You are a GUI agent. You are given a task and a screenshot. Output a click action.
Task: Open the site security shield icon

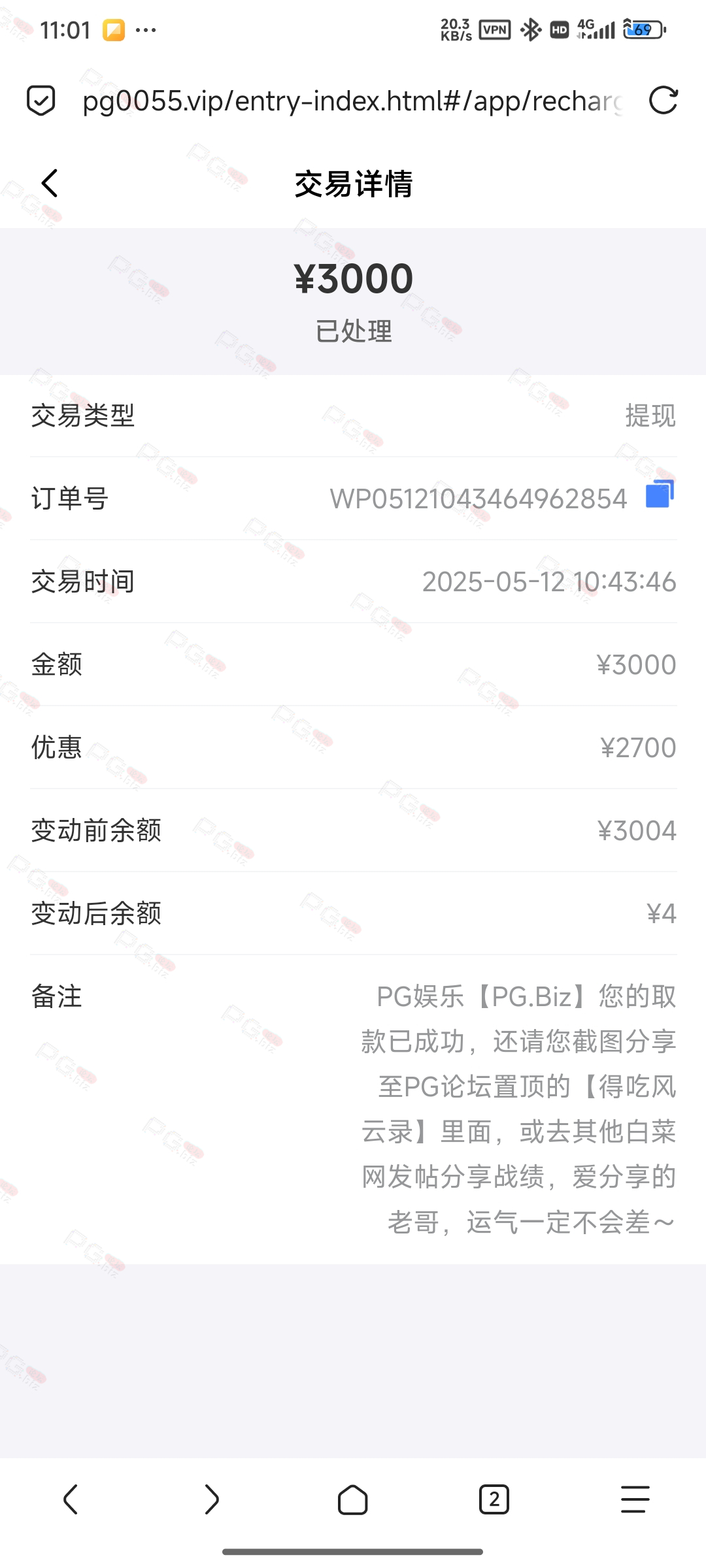(41, 101)
